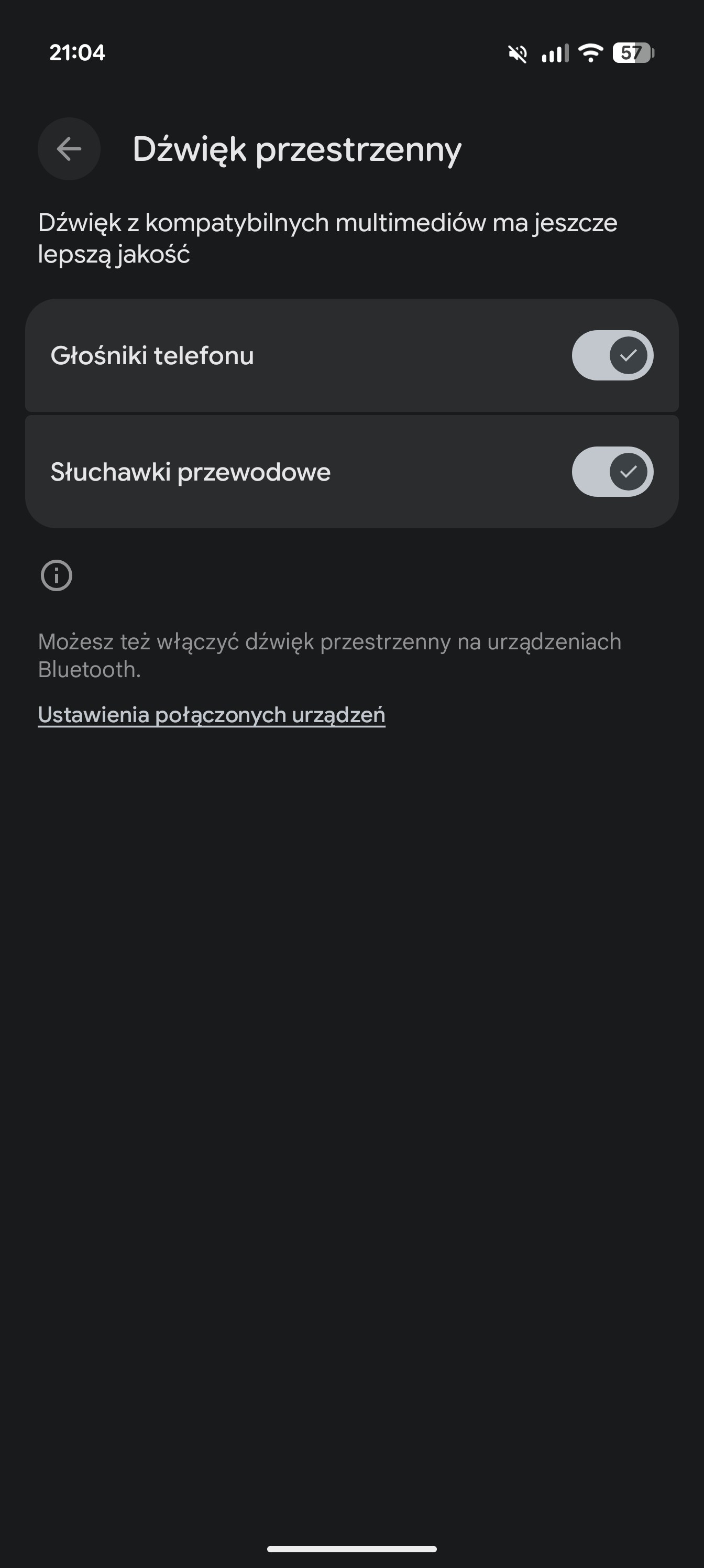Image resolution: width=704 pixels, height=1568 pixels.
Task: Toggle the Głośniki telefonu switch
Action: pos(612,355)
